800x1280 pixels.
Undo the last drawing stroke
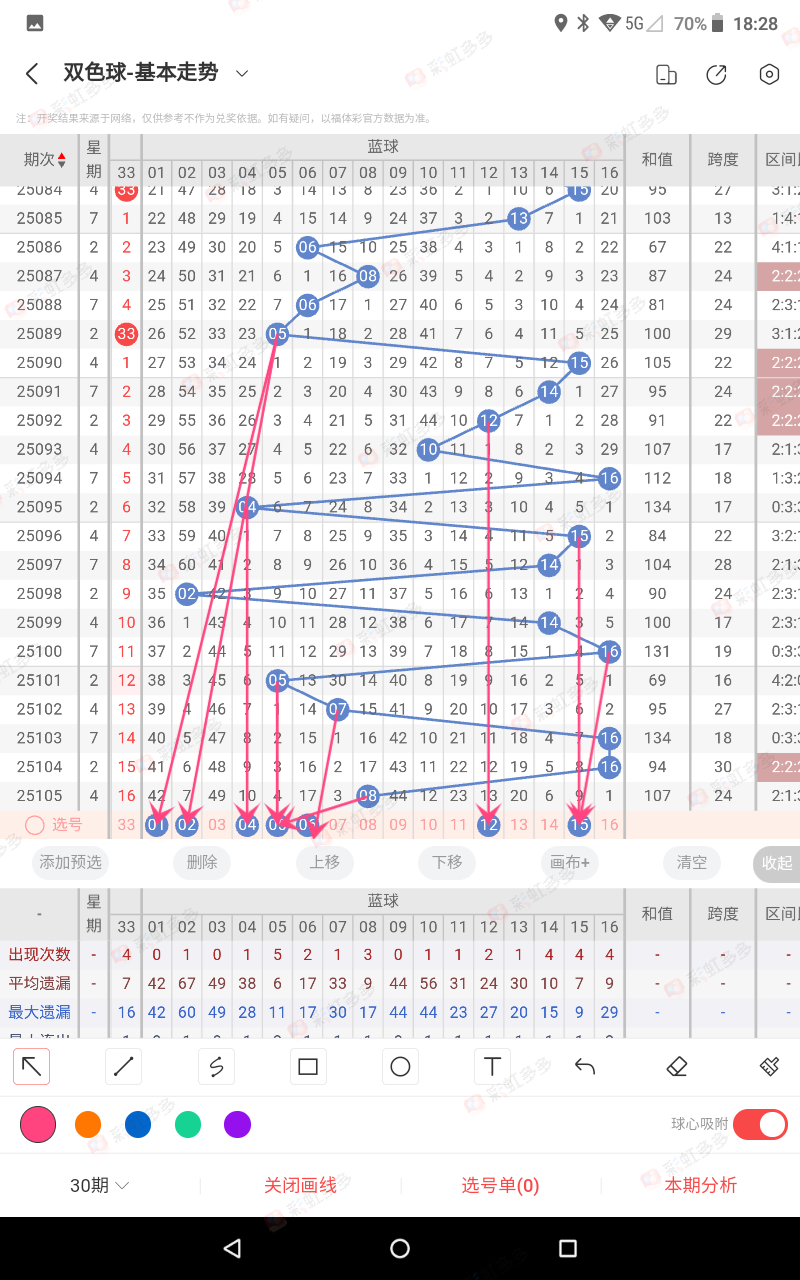pyautogui.click(x=585, y=1067)
